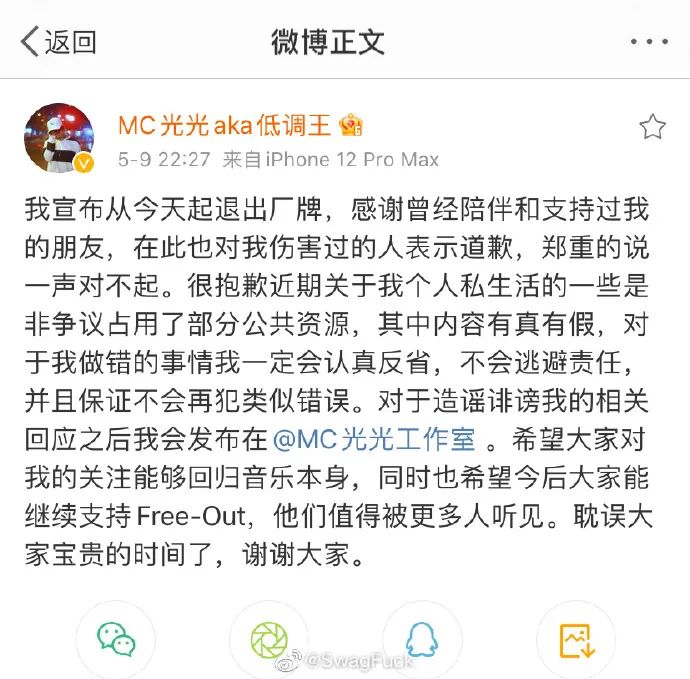690x679 pixels.
Task: Open the three-dot overflow menu
Action: click(x=649, y=42)
